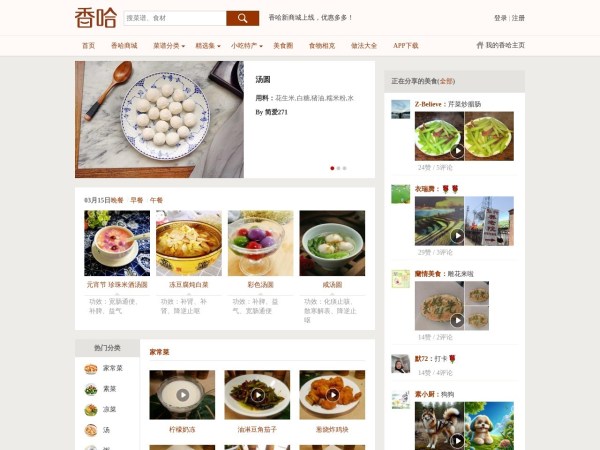The width and height of the screenshot is (600, 450).
Task: Select the 素菜 category in 热门分类
Action: click(x=110, y=389)
